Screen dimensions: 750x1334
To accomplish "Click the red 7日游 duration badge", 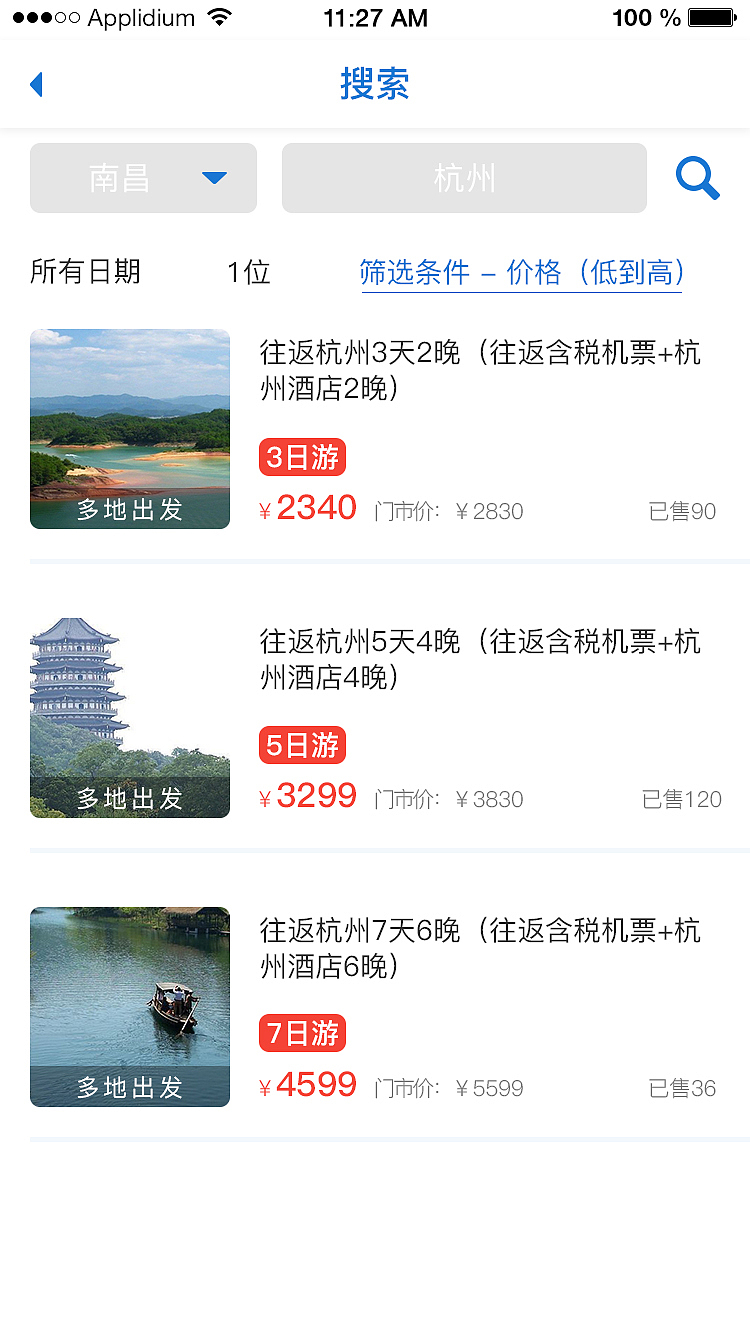I will click(x=302, y=1033).
